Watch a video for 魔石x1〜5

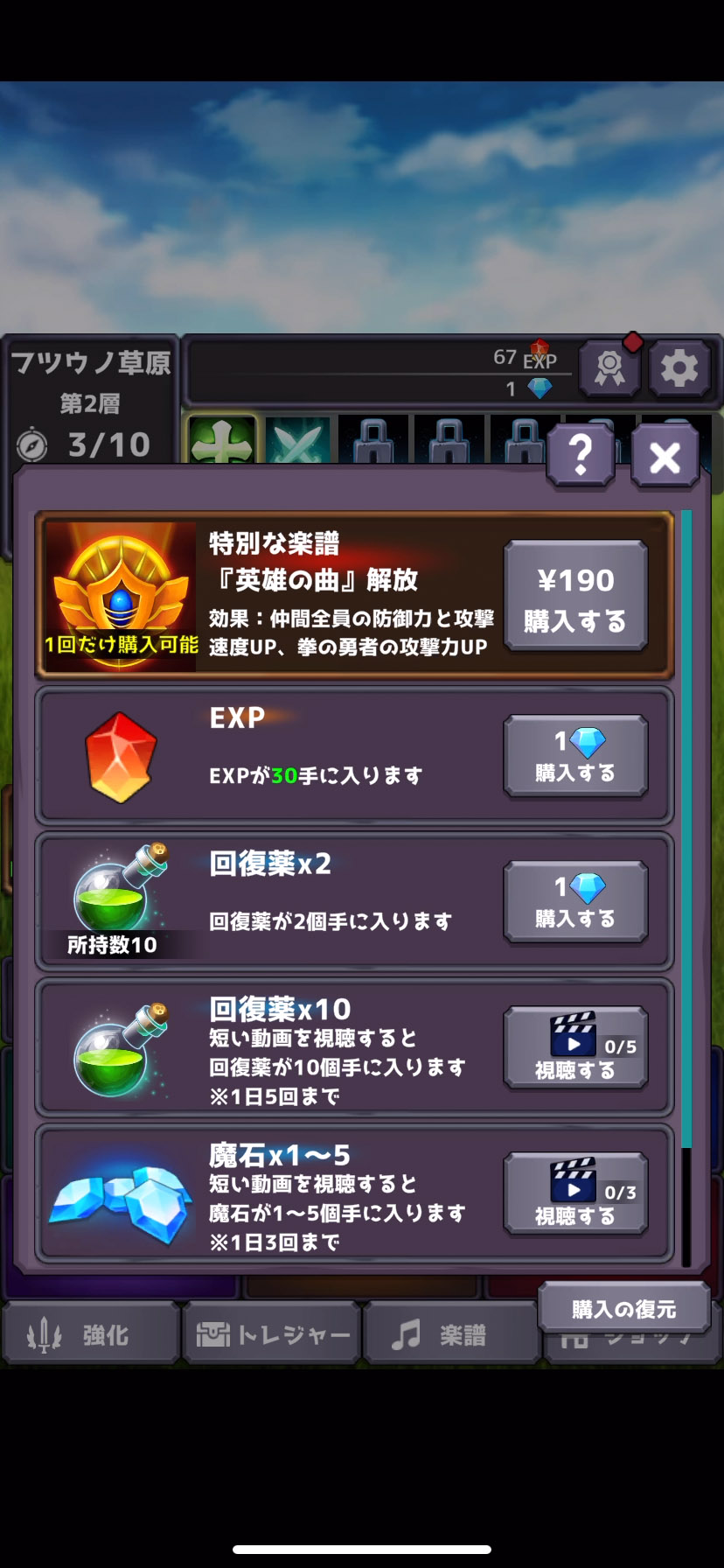coord(575,1193)
